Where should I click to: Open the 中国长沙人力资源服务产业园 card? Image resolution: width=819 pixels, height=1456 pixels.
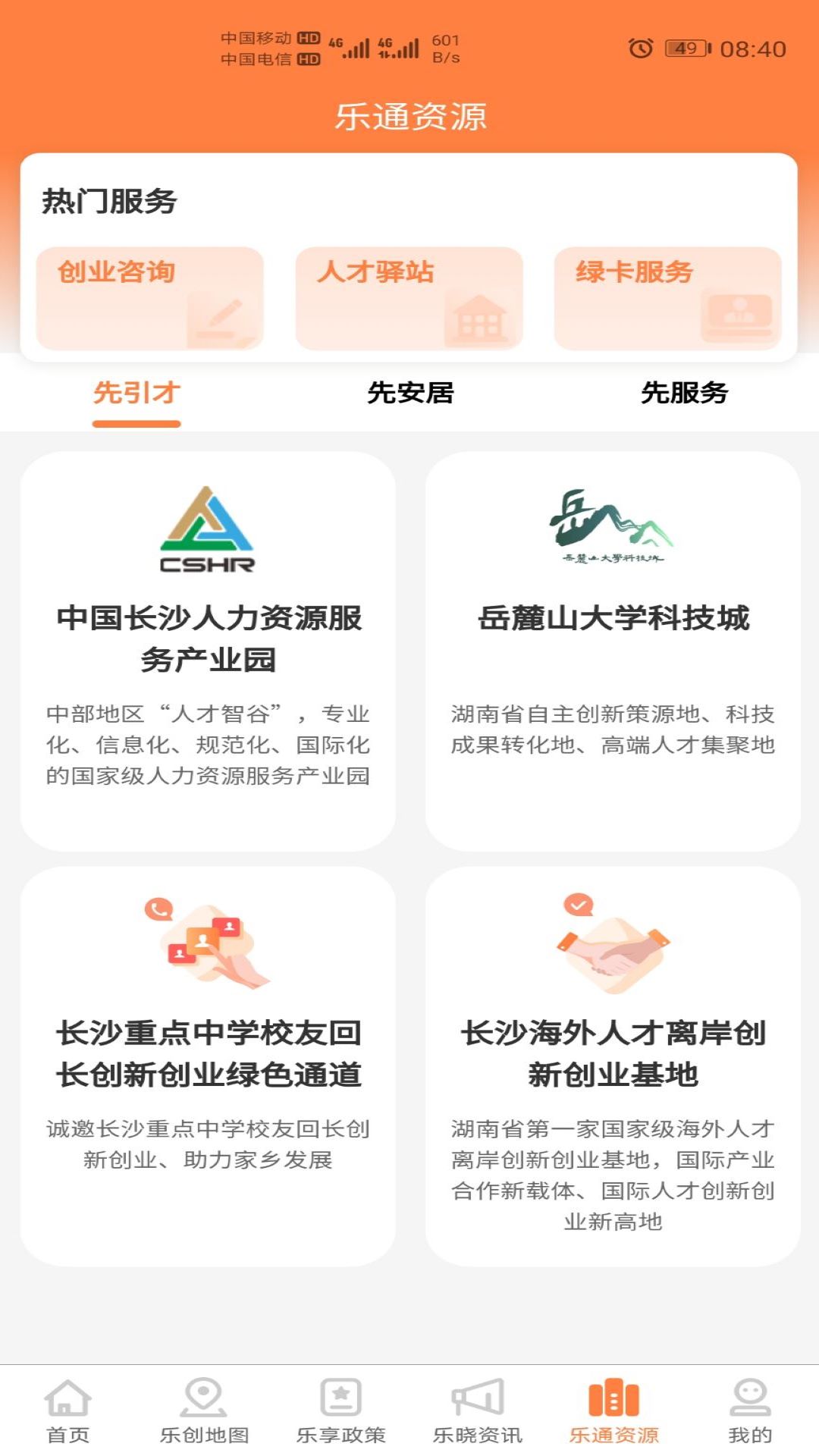(208, 651)
